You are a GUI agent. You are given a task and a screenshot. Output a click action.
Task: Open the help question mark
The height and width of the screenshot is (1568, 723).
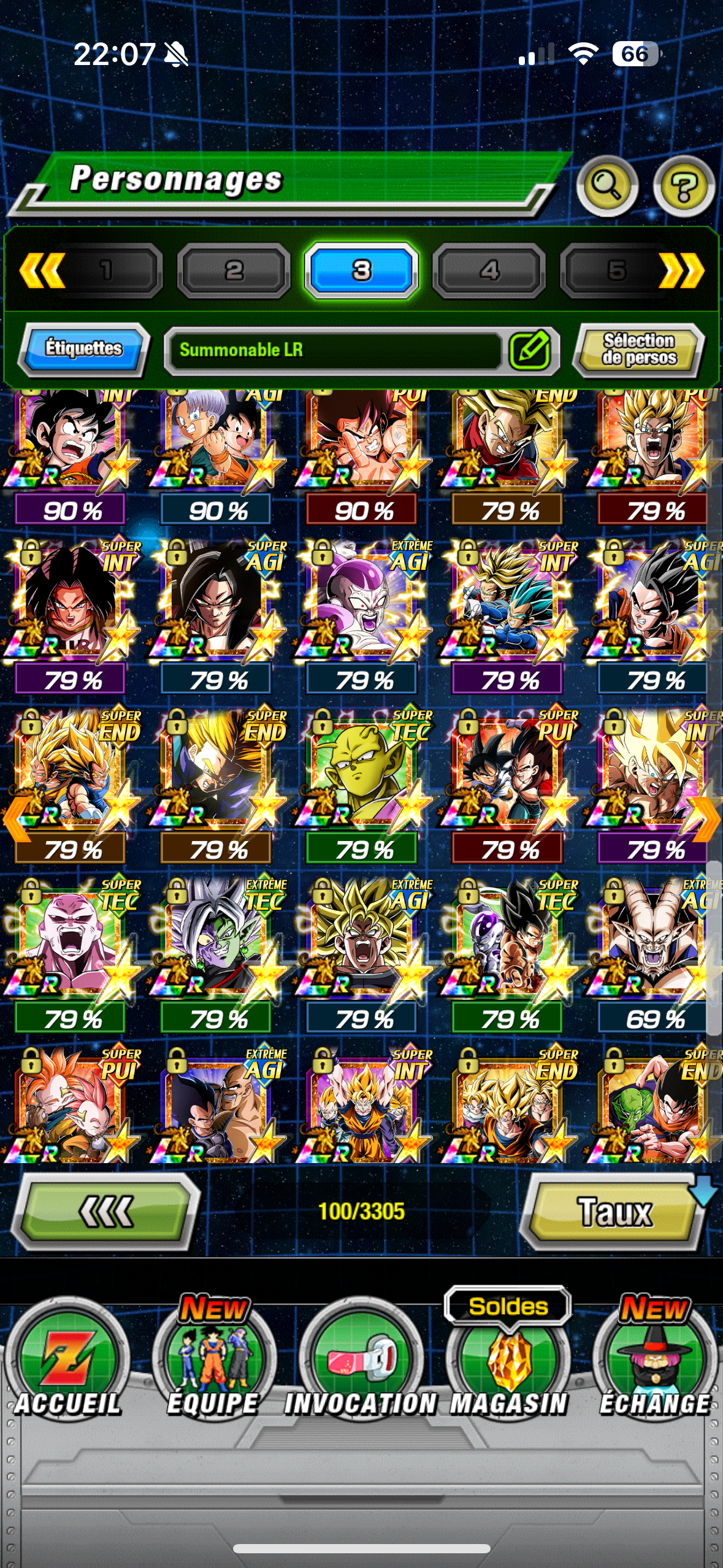(683, 186)
